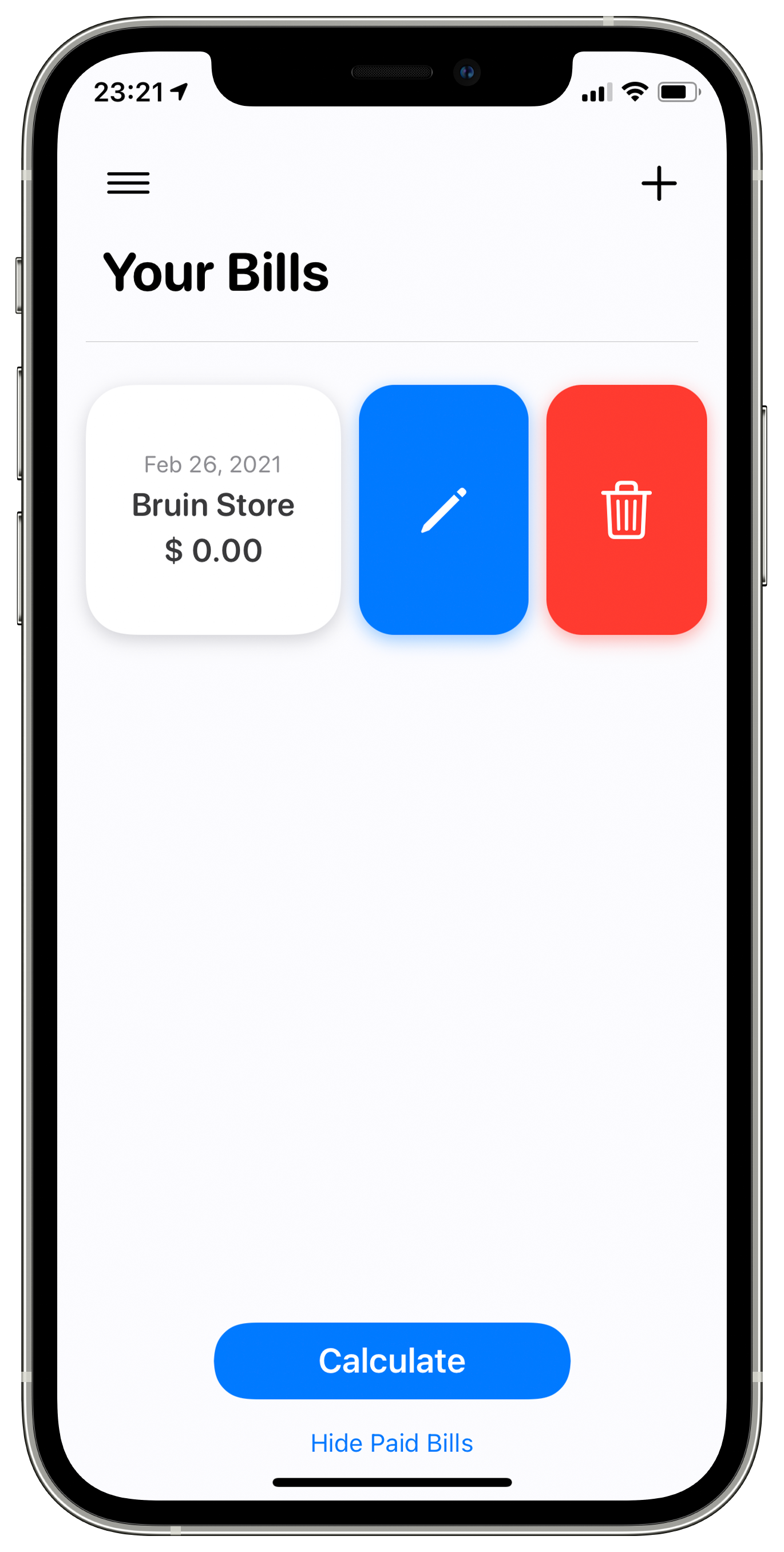Viewport: 784px width, 1552px height.
Task: Add a new bill with plus icon
Action: point(658,183)
